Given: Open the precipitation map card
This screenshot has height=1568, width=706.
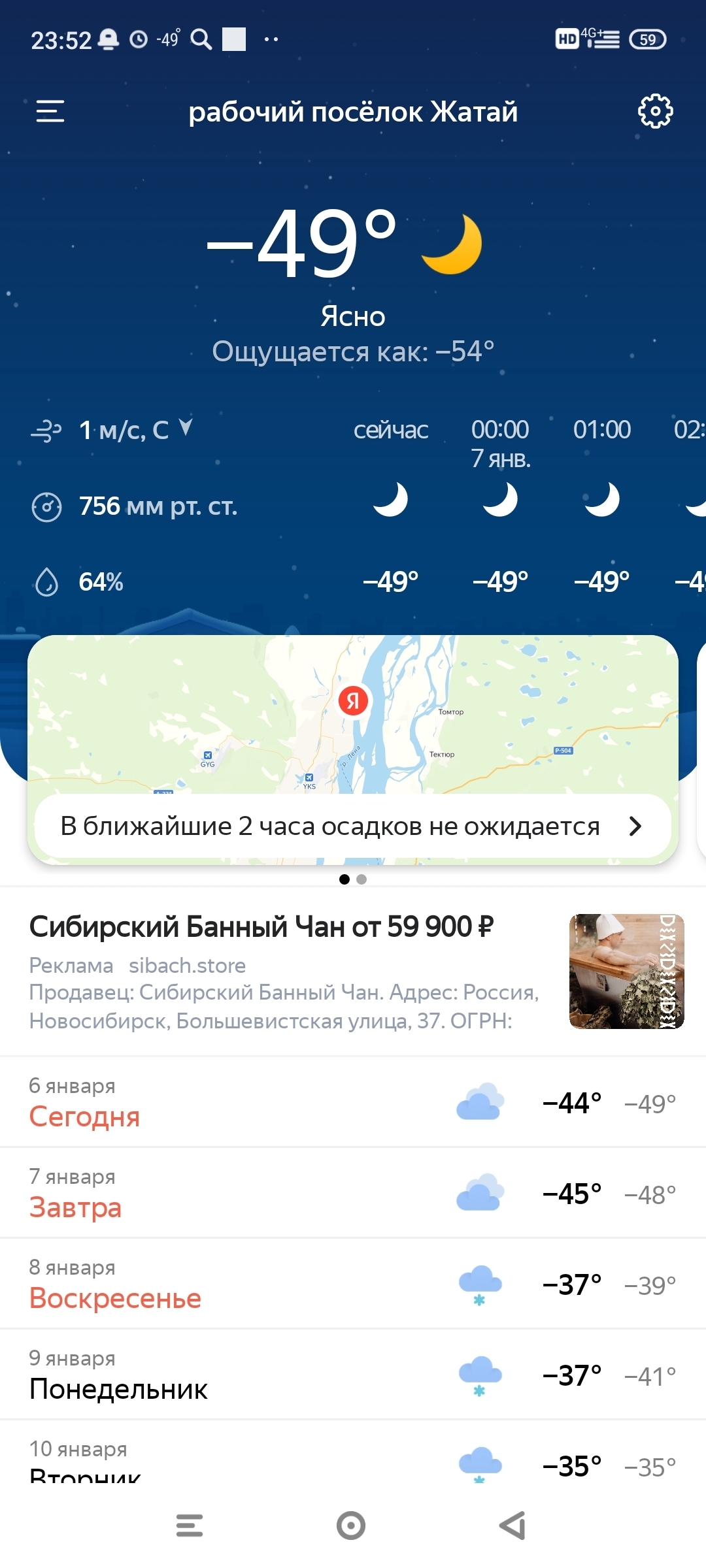Looking at the screenshot, I should tap(353, 713).
